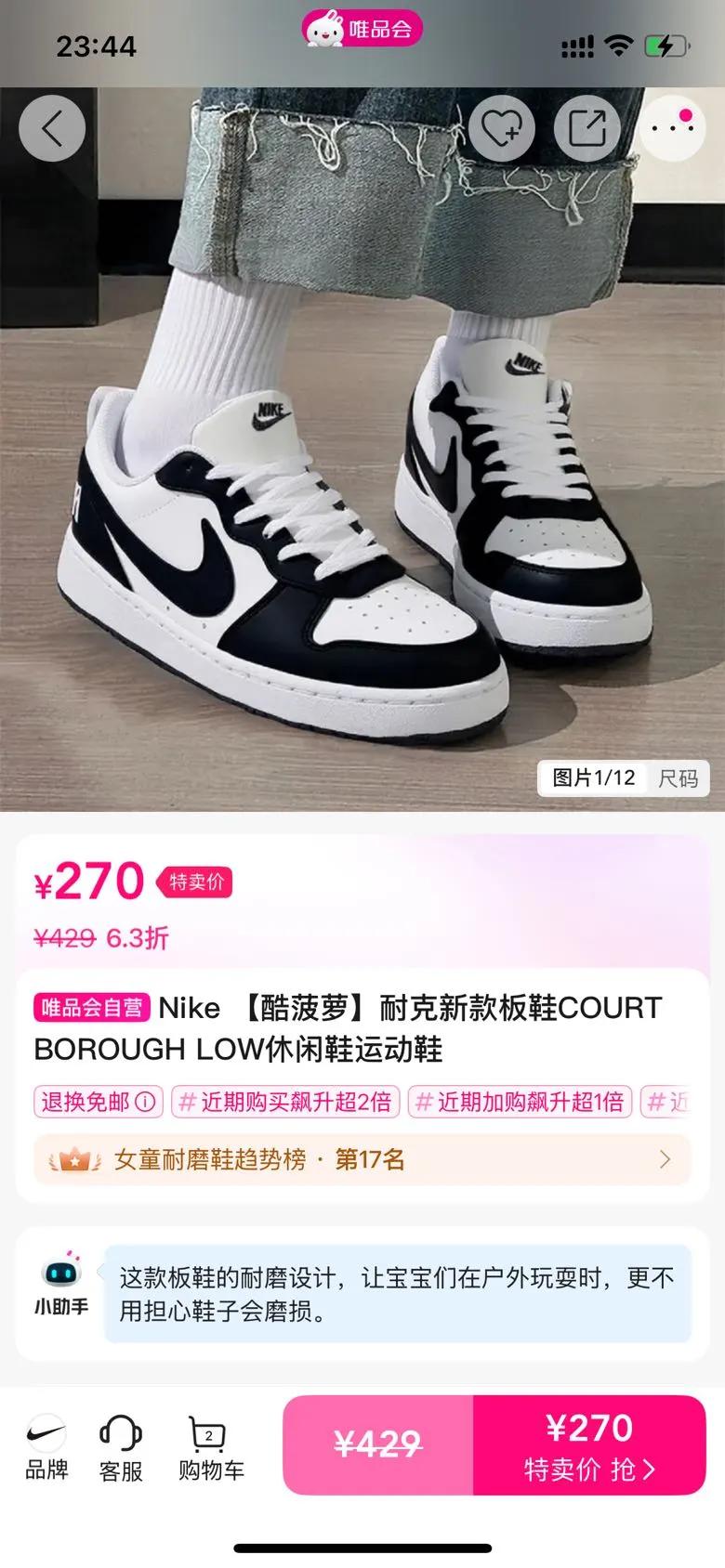Share this product page
This screenshot has height=1568, width=725.
587,128
